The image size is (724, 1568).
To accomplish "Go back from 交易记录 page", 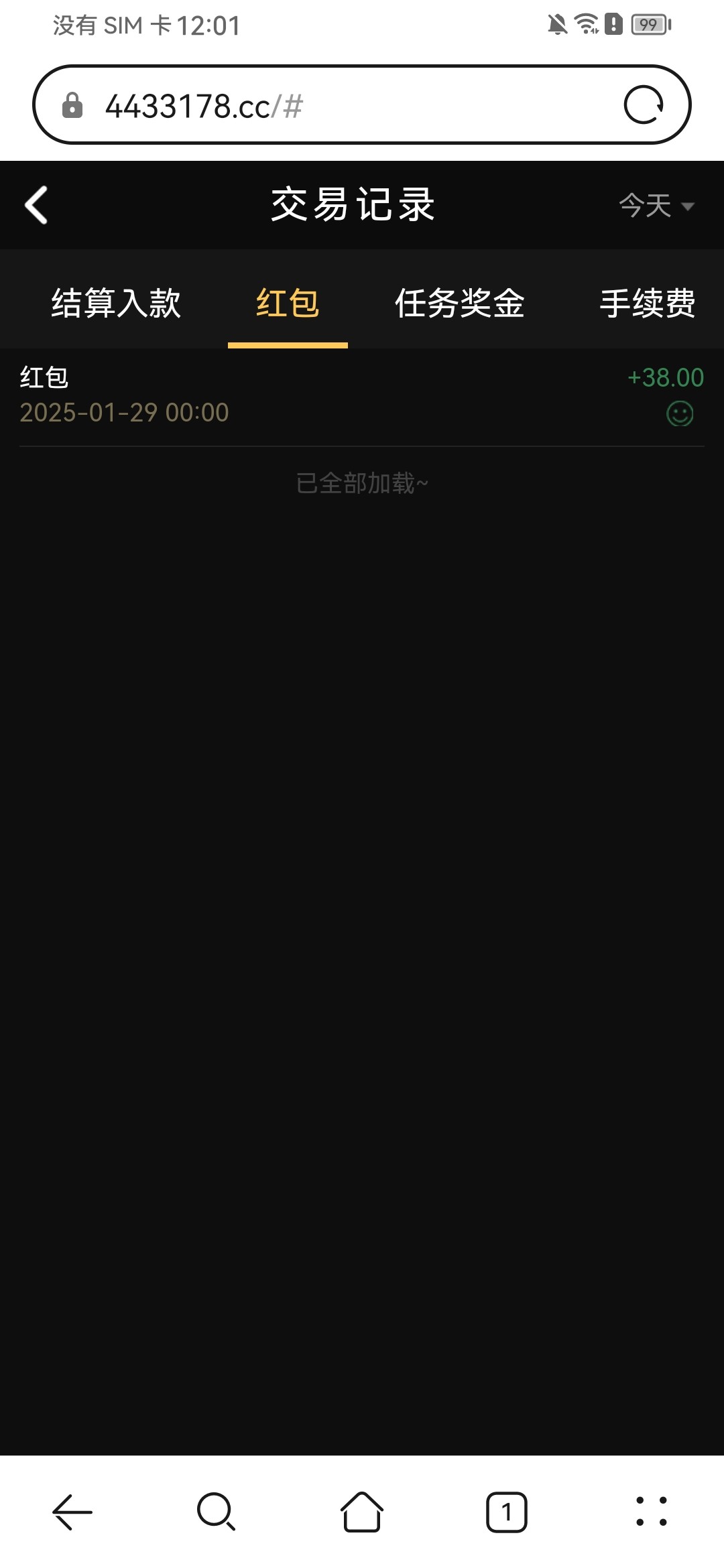I will 36,205.
